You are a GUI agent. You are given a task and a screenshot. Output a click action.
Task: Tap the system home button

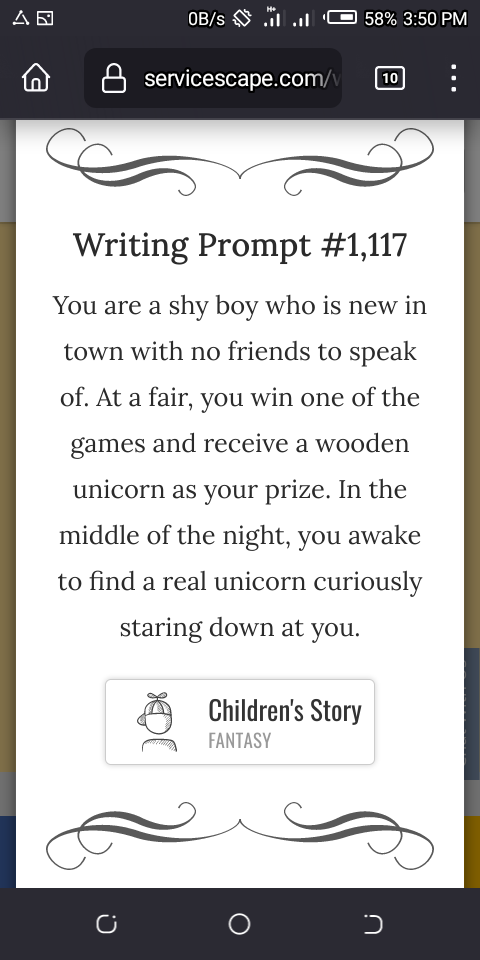[x=239, y=924]
